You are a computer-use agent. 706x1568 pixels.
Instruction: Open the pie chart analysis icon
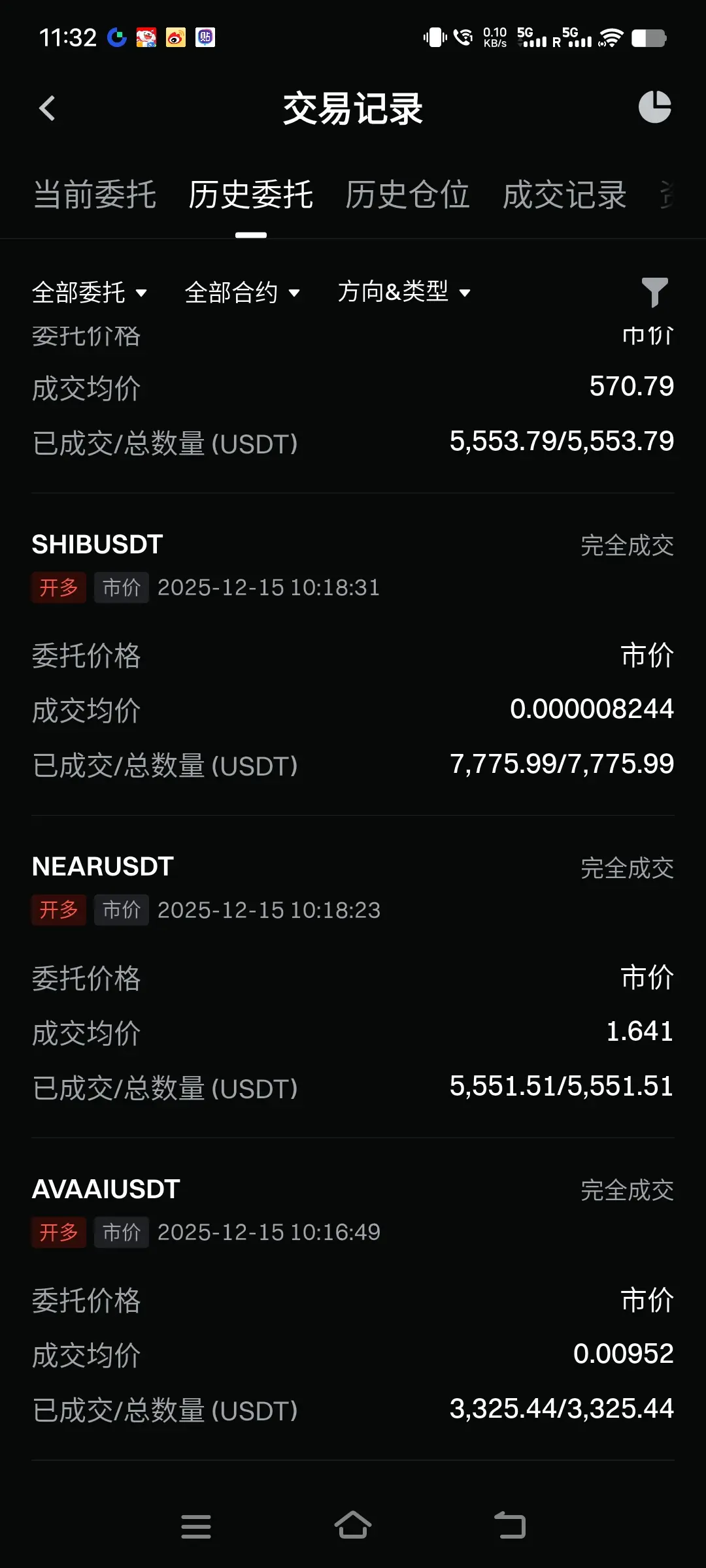point(654,107)
